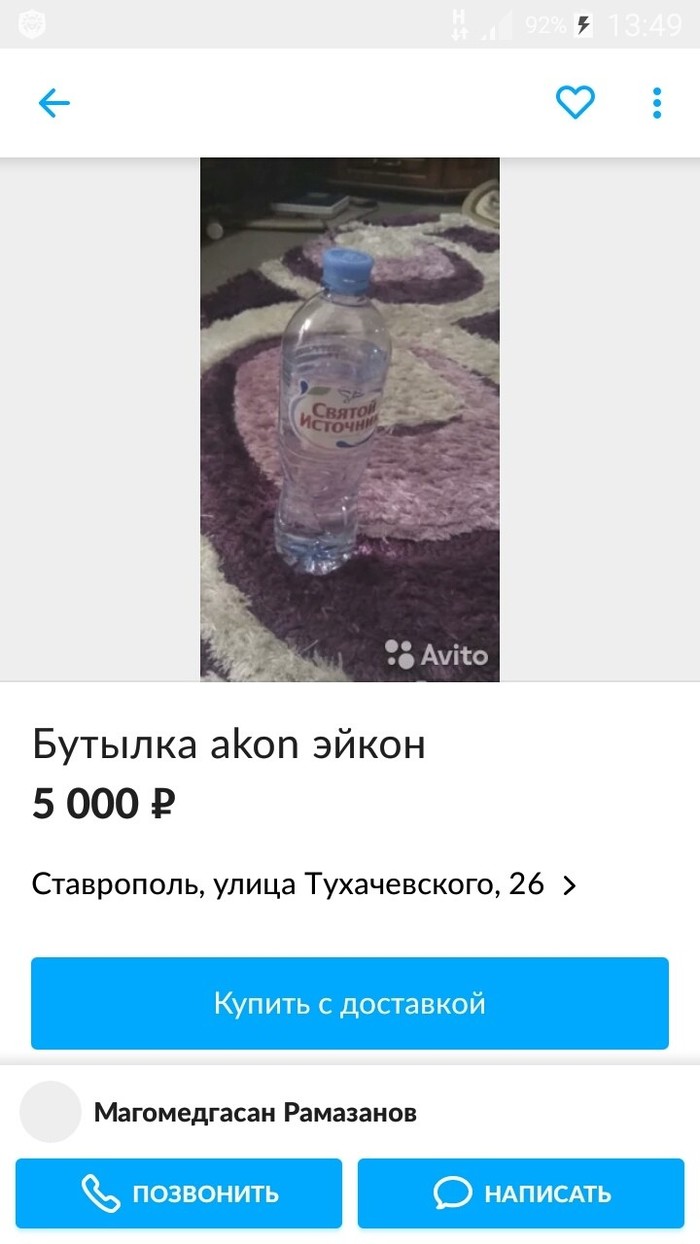Go back using the arrow icon

click(54, 103)
